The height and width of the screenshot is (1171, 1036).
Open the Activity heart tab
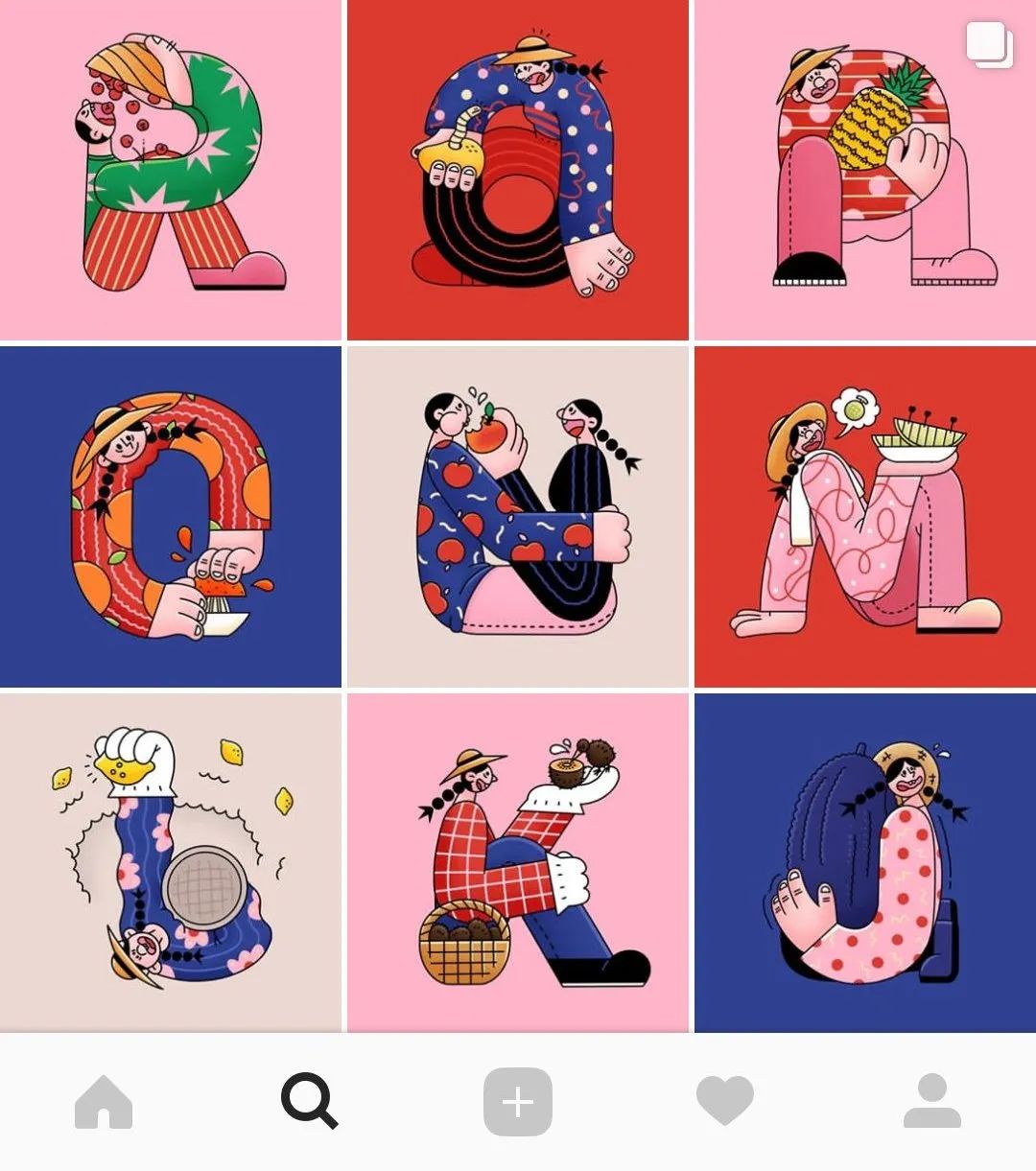(725, 1101)
